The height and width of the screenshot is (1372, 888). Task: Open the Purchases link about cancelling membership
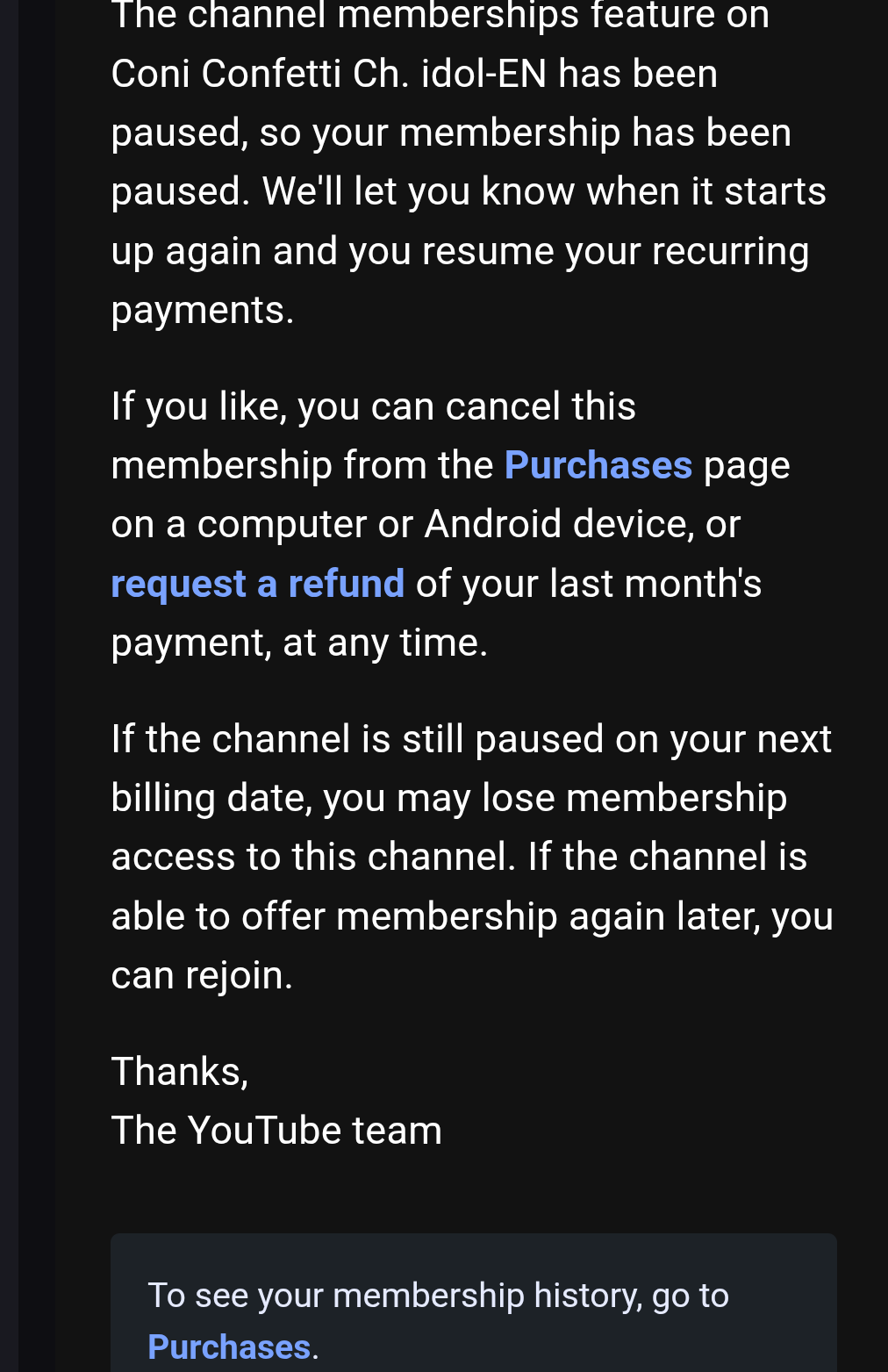598,465
